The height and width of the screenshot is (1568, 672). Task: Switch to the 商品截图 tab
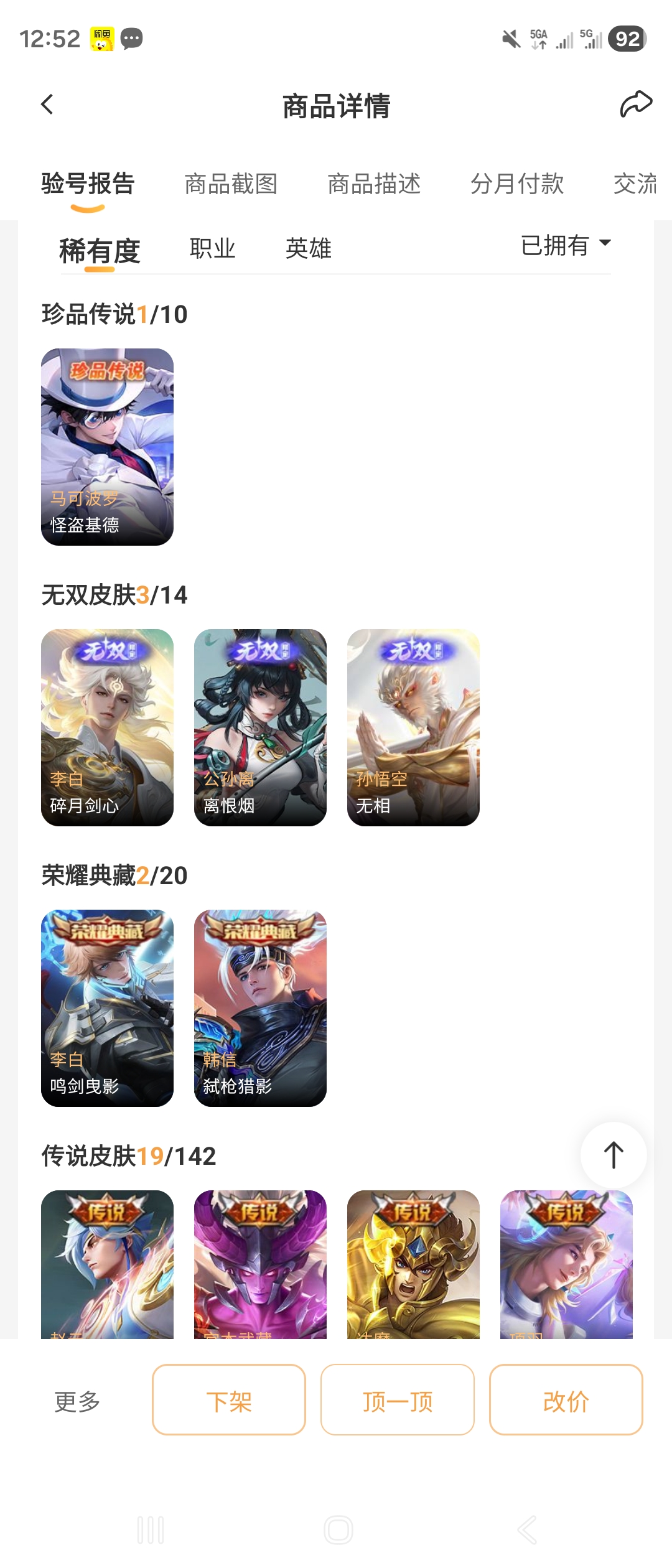(231, 184)
